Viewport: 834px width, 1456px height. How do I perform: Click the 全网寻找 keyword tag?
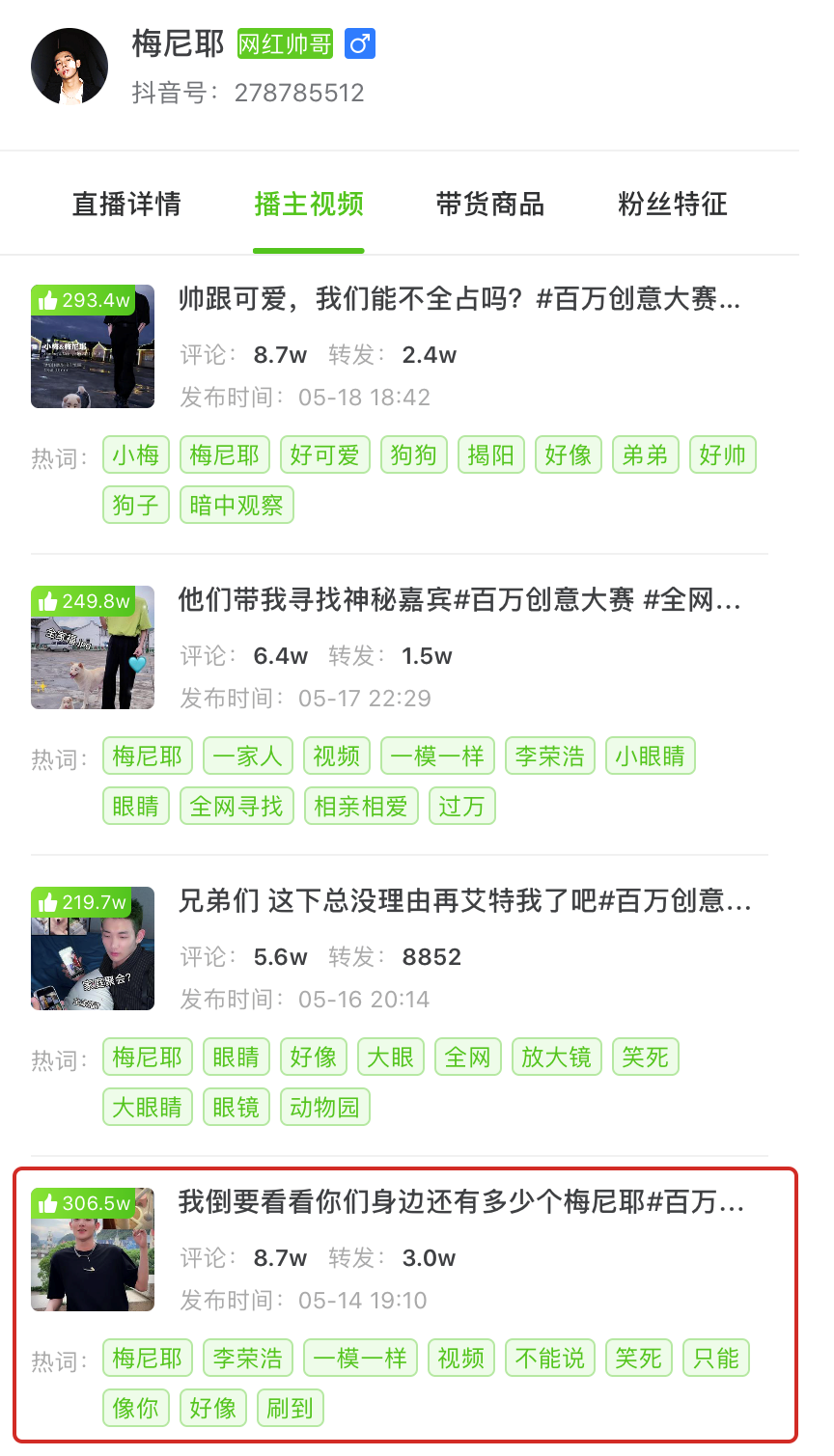click(236, 806)
